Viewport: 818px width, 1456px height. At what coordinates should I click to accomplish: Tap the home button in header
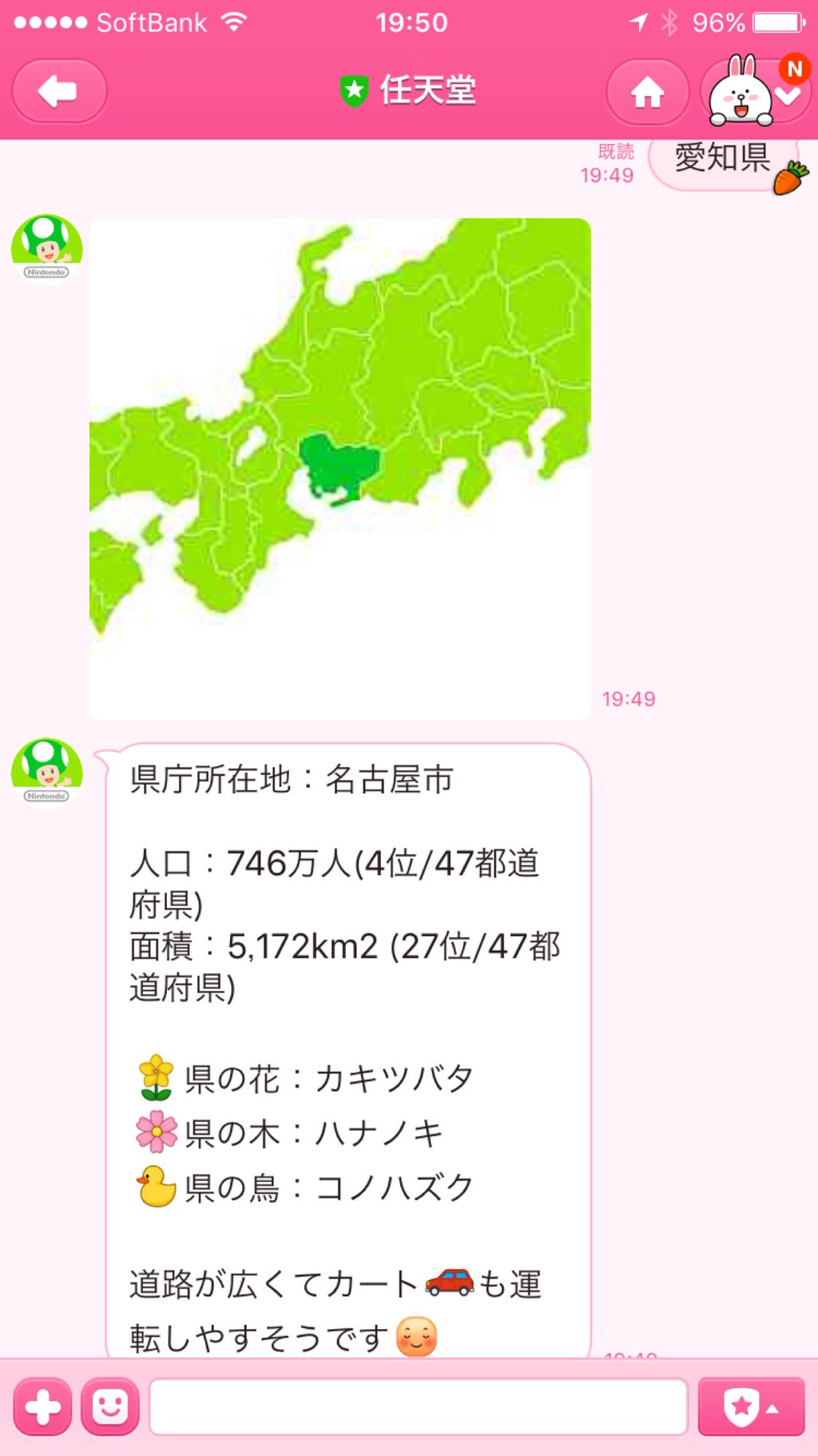click(647, 93)
